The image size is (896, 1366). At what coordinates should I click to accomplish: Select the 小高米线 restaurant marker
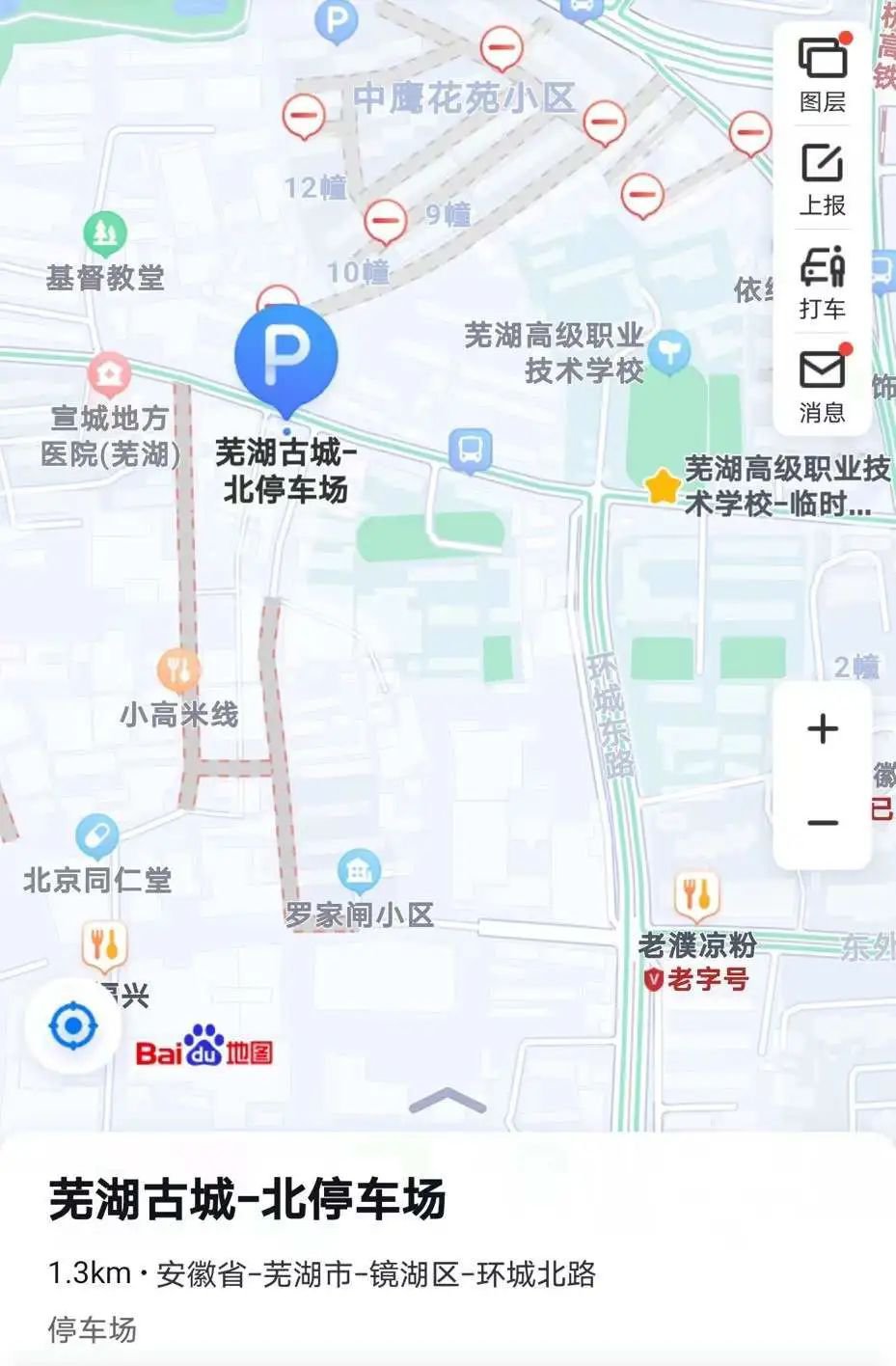point(178,669)
